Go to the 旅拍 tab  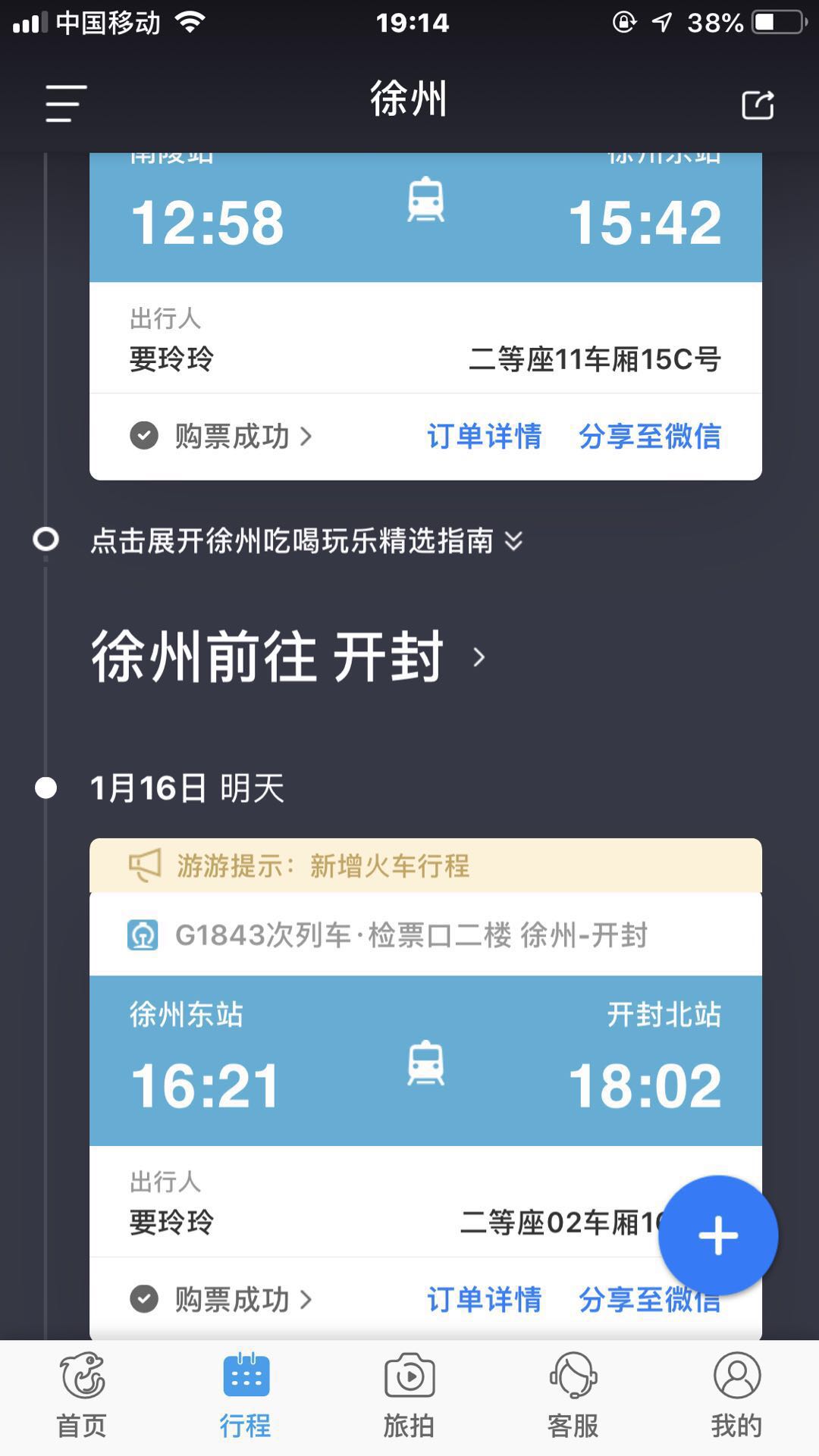[409, 1396]
